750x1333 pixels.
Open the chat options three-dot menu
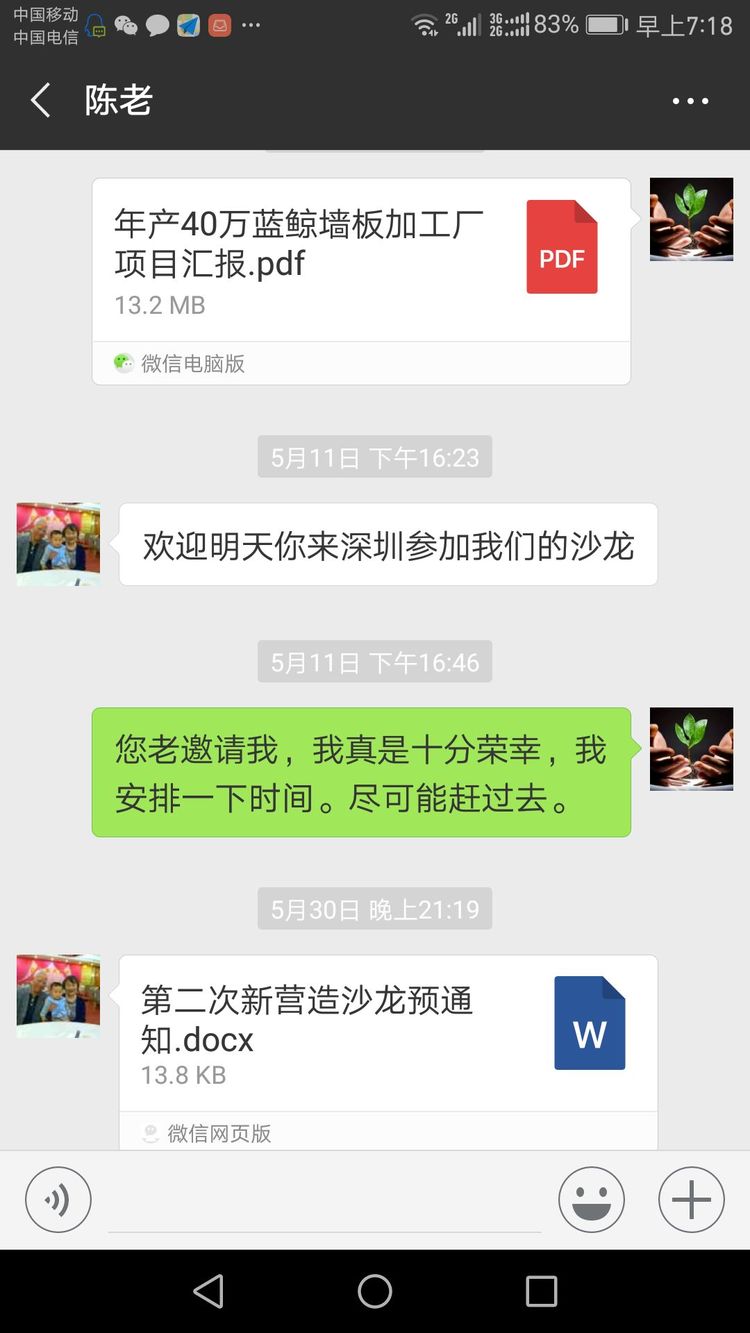point(690,101)
